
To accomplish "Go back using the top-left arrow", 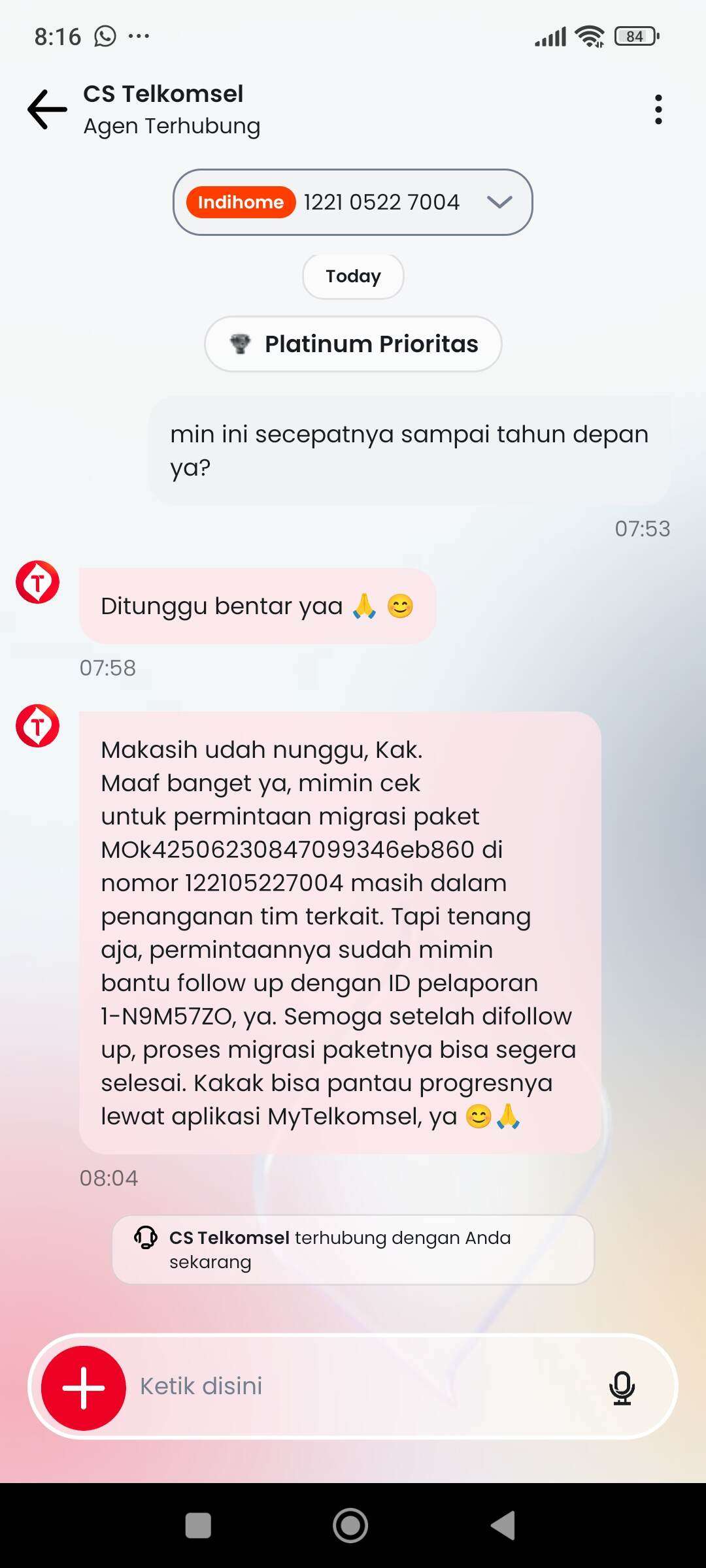I will [x=47, y=109].
